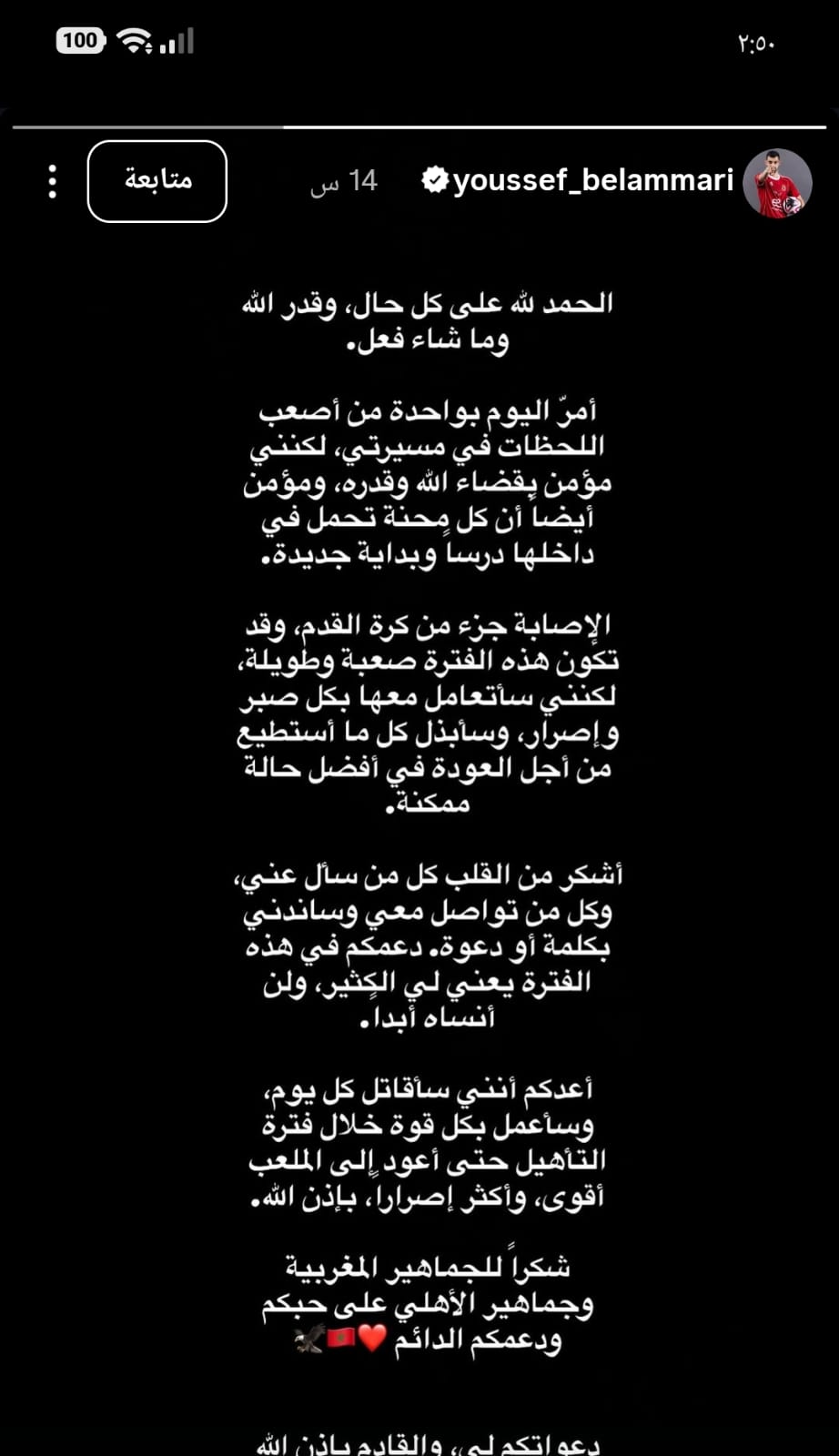This screenshot has width=839, height=1456.
Task: Tap the متابعة follow button
Action: coord(157,181)
